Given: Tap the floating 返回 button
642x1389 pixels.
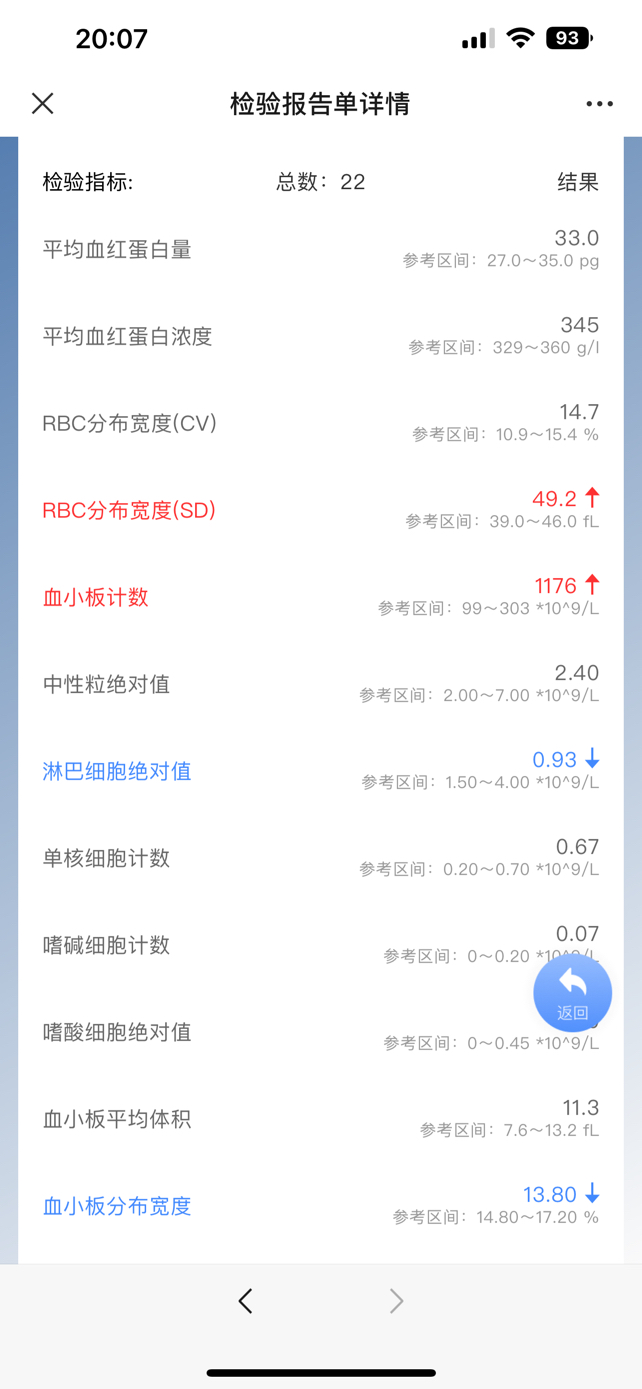Looking at the screenshot, I should click(x=572, y=992).
